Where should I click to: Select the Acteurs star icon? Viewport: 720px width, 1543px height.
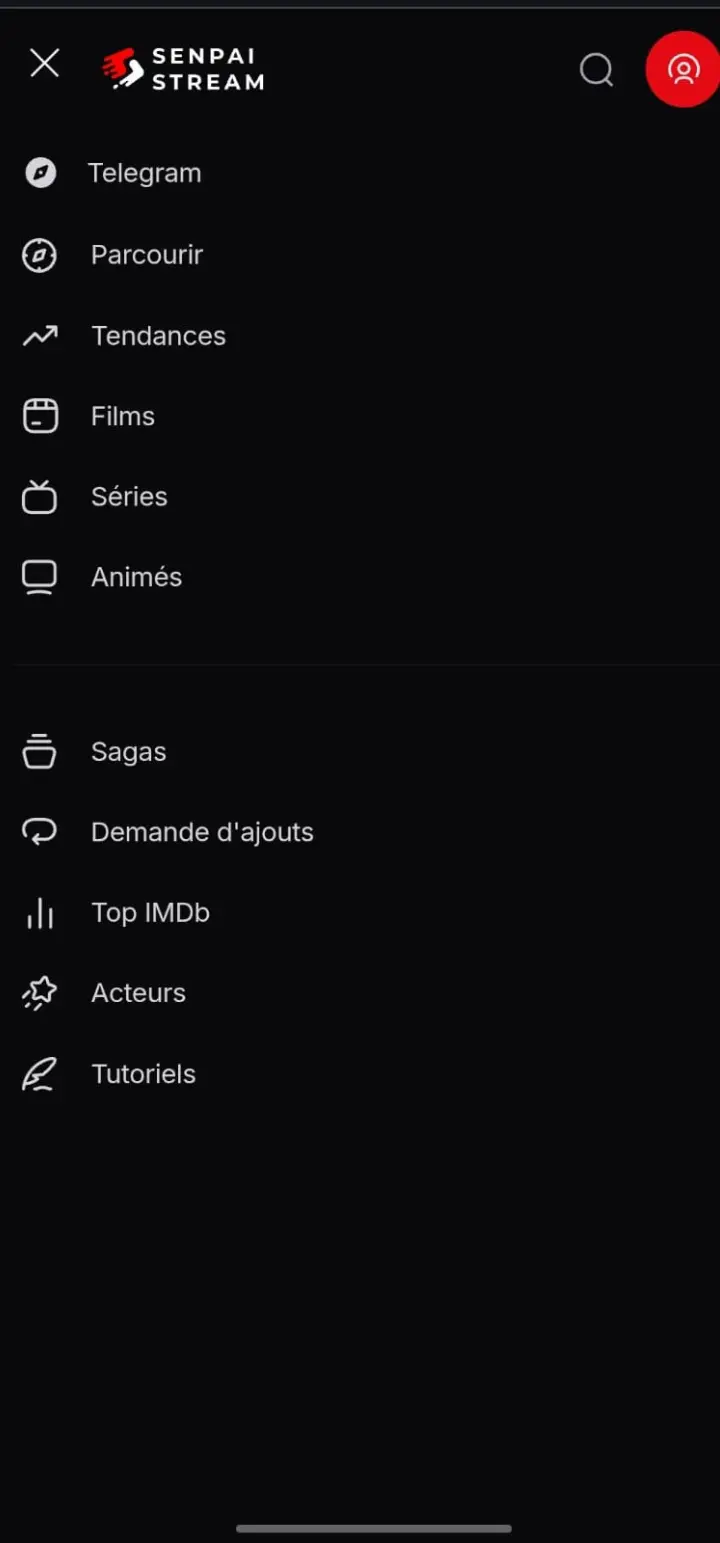coord(39,992)
